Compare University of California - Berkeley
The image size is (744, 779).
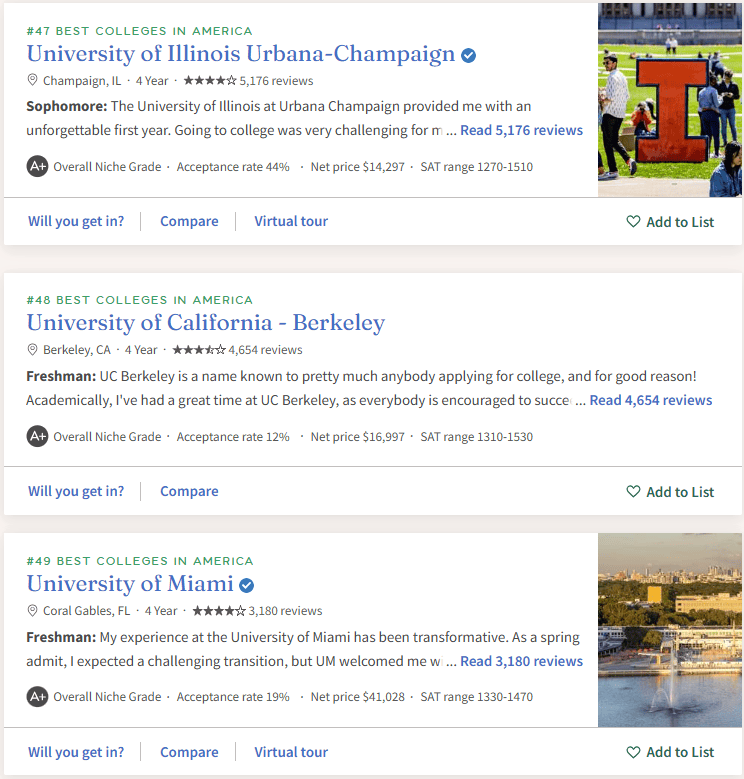[x=189, y=491]
